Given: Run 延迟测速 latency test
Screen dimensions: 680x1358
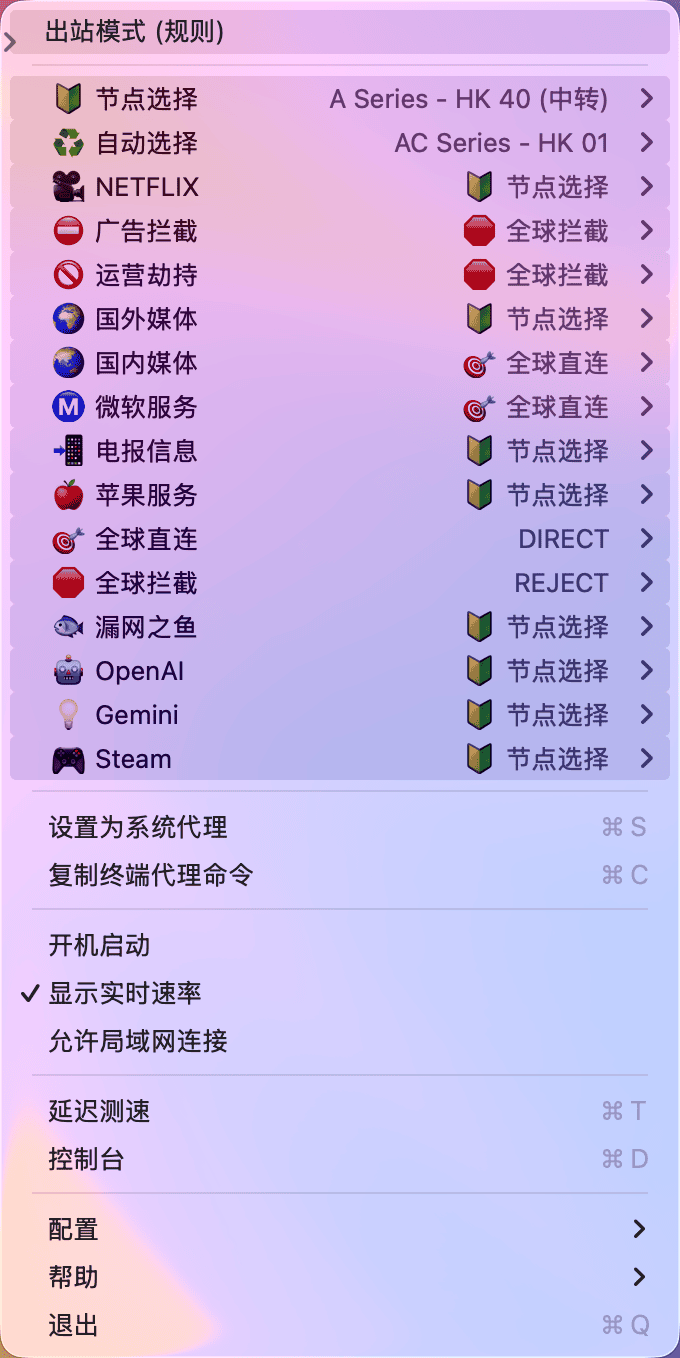Looking at the screenshot, I should [x=100, y=1111].
